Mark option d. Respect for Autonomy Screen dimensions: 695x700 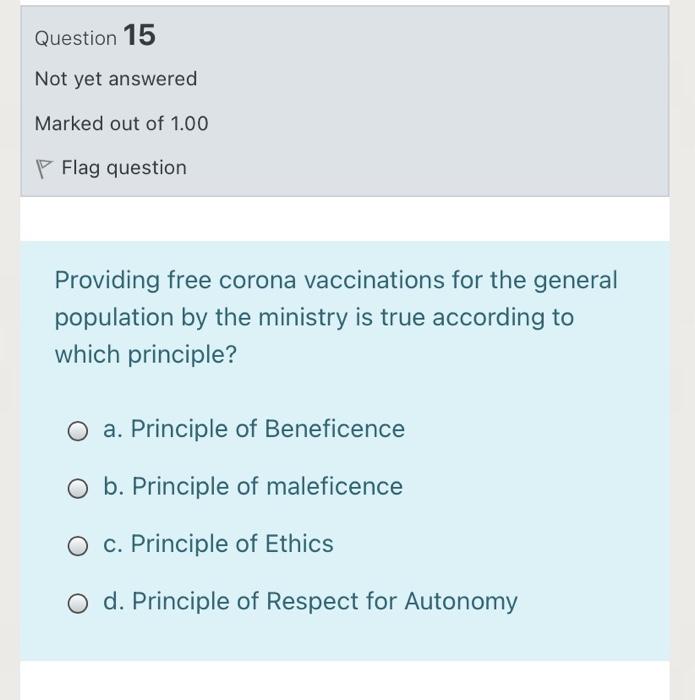point(79,603)
